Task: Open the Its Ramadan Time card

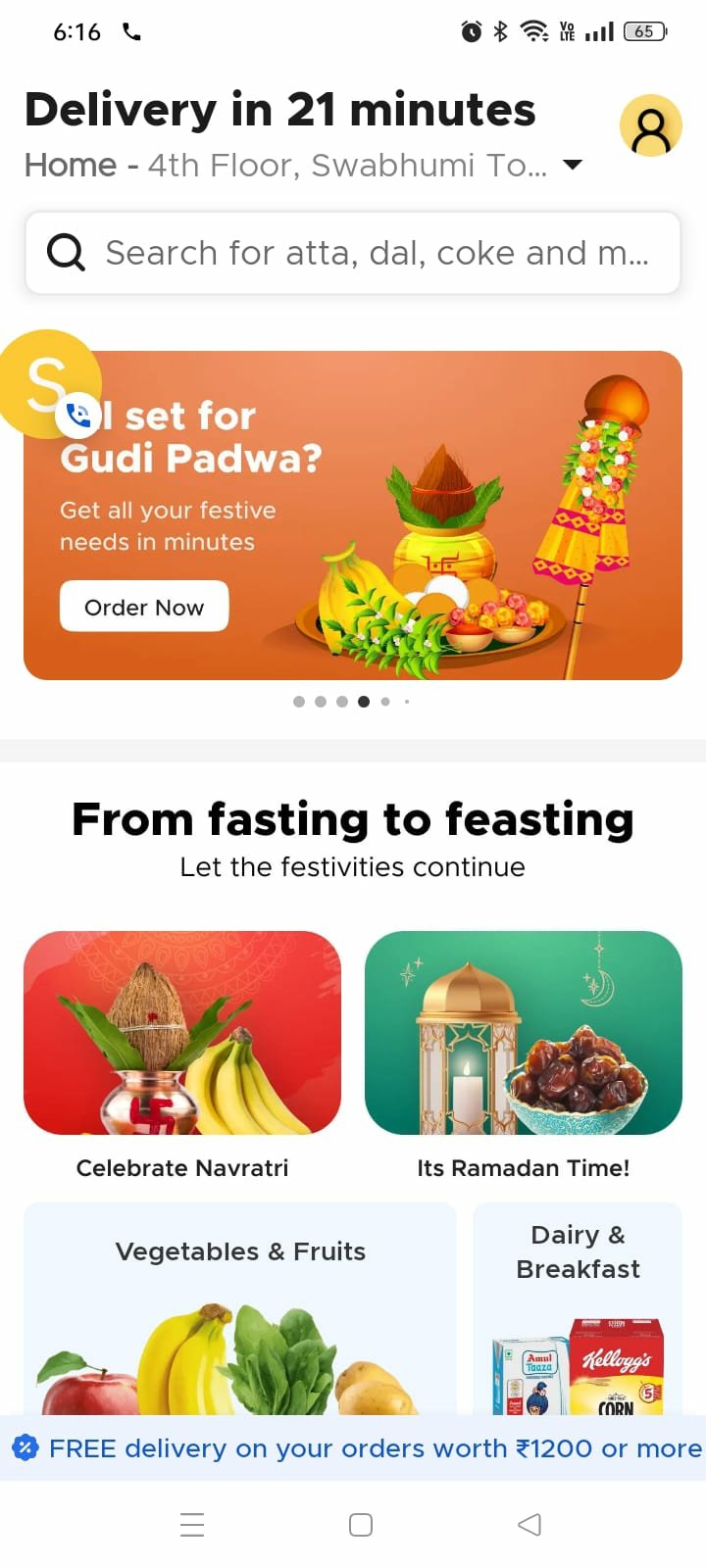Action: [x=524, y=1034]
